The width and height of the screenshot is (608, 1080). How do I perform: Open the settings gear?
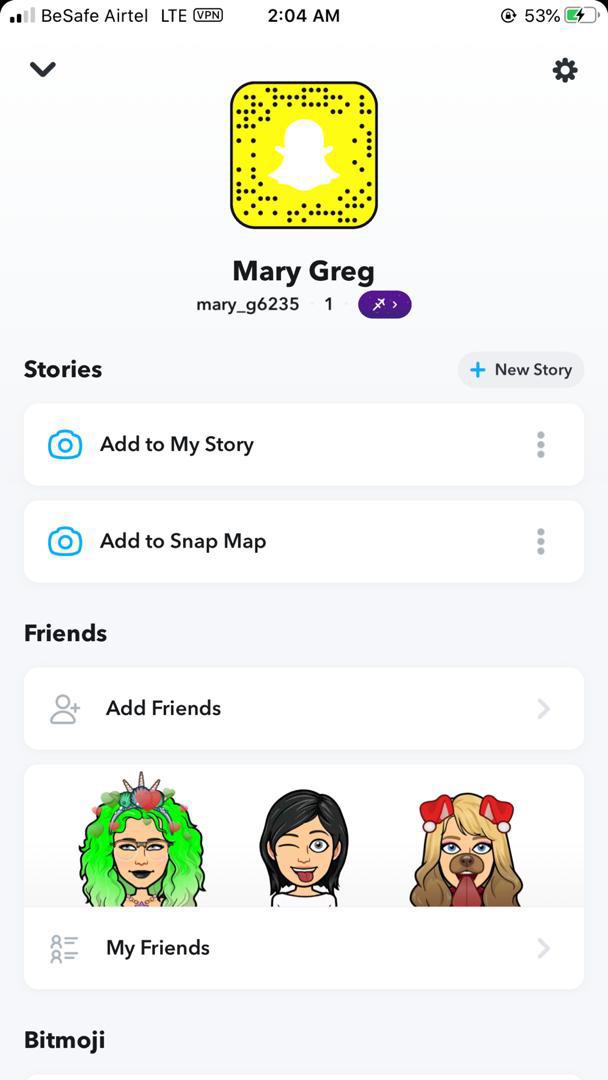(565, 70)
